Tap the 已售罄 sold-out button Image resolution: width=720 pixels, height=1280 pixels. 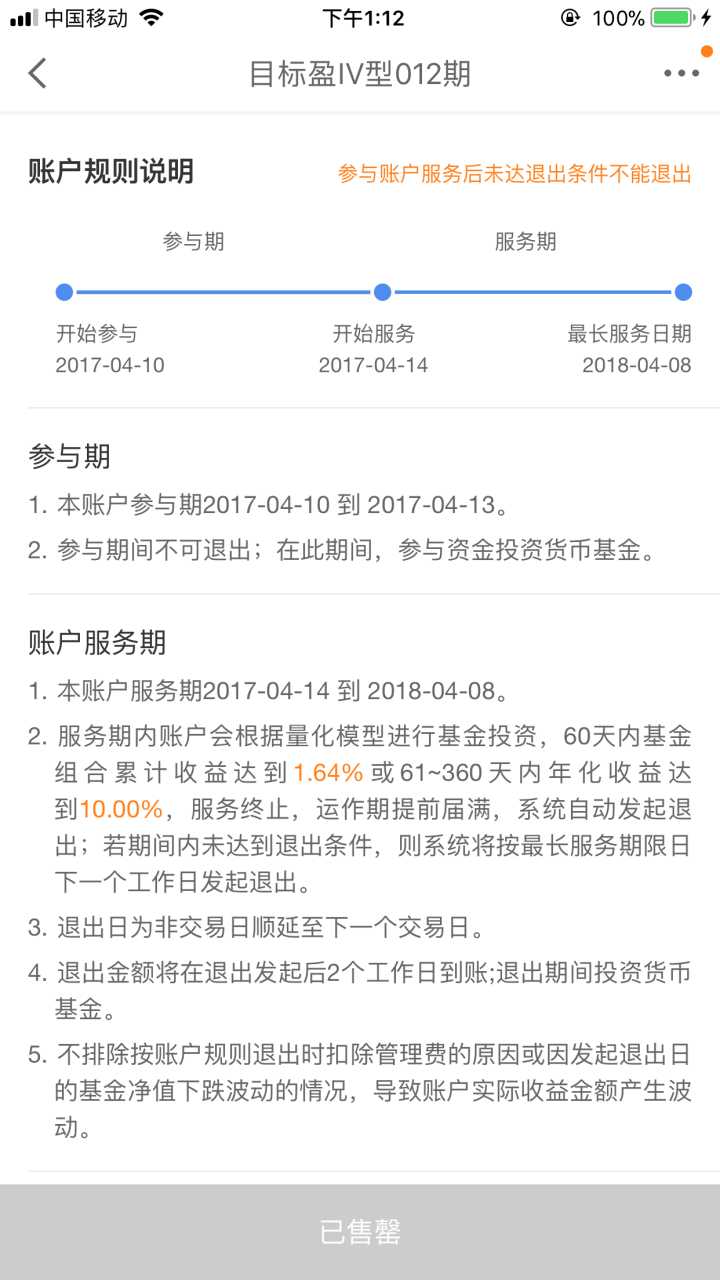(360, 1232)
